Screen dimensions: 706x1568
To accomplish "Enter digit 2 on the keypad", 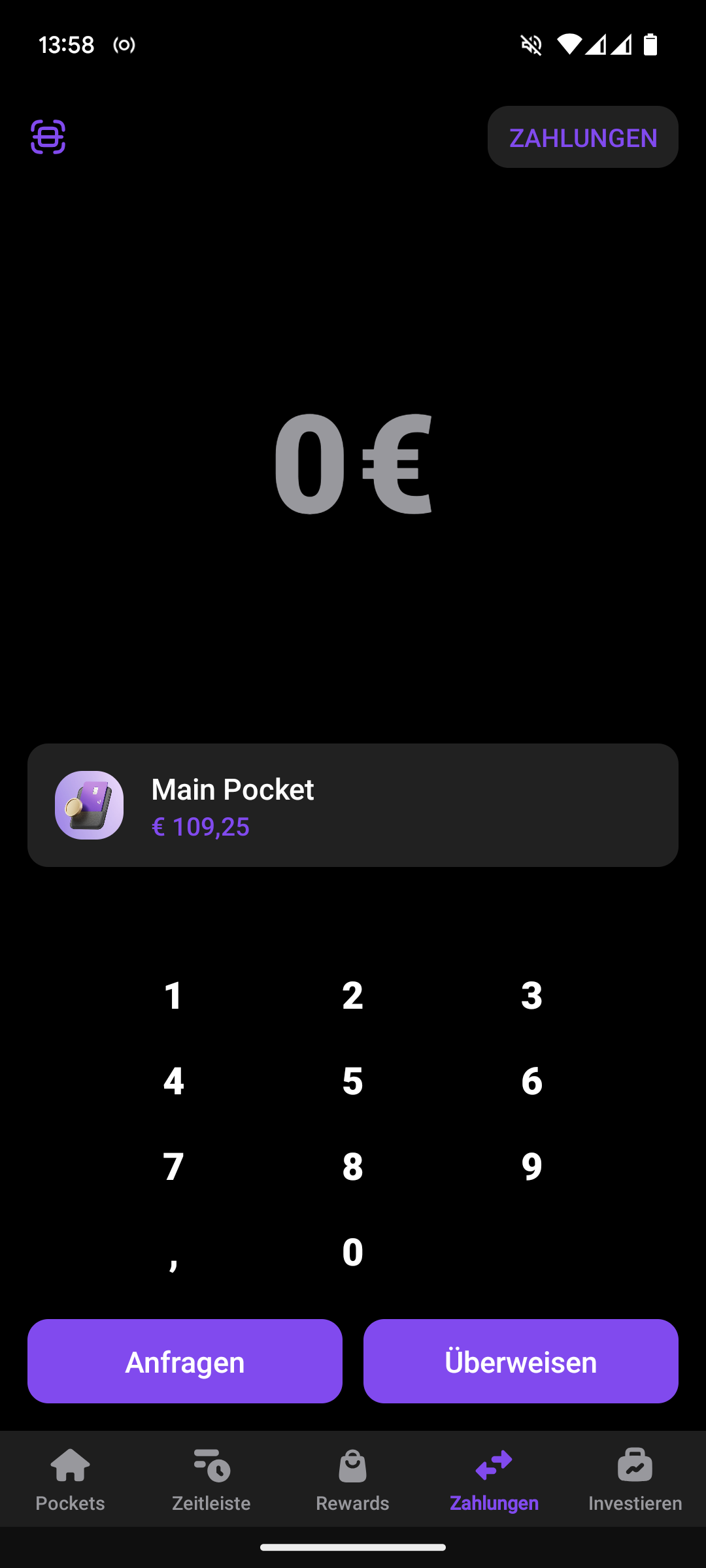I will (x=353, y=996).
